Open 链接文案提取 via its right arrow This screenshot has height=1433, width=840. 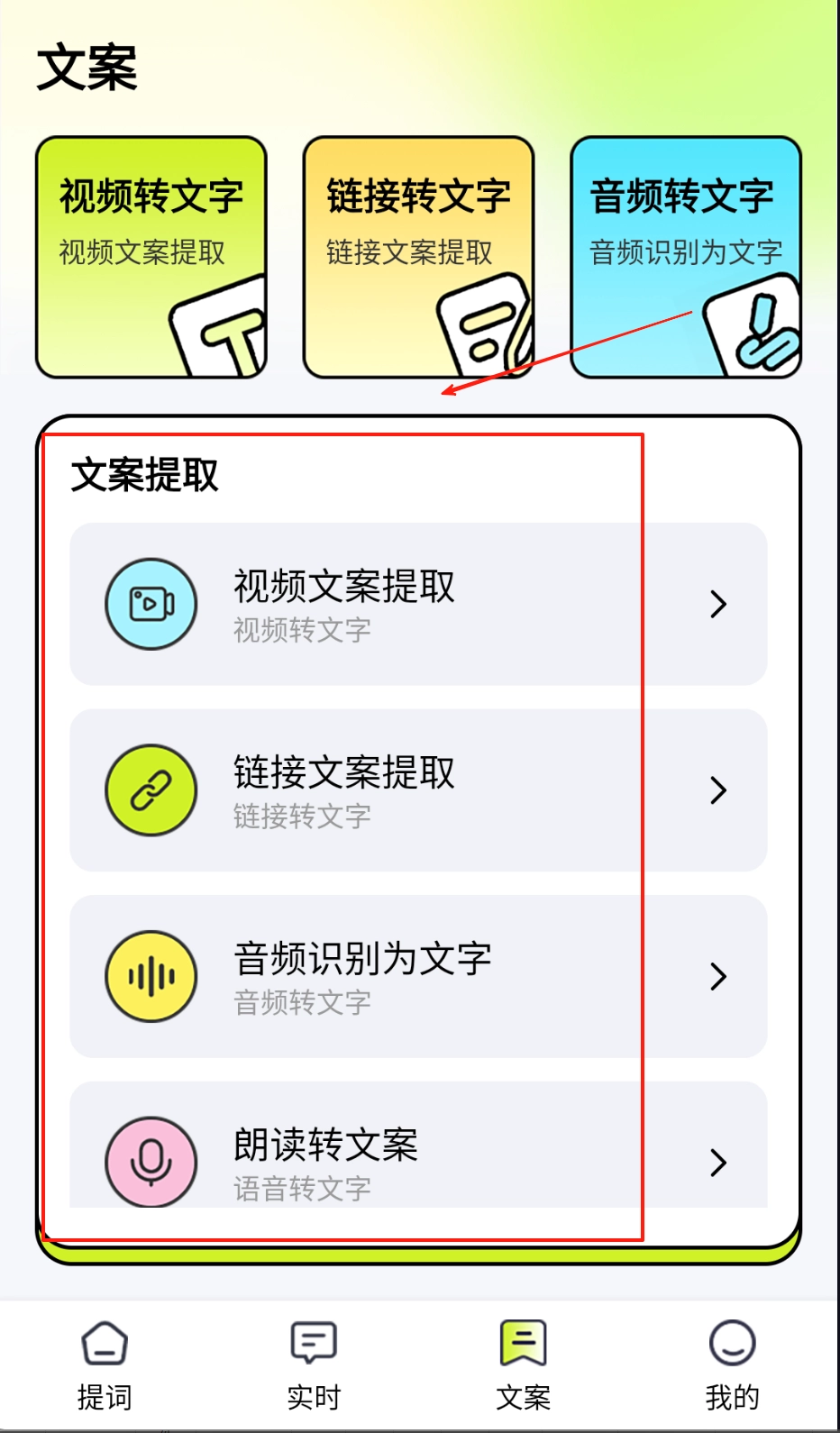718,790
